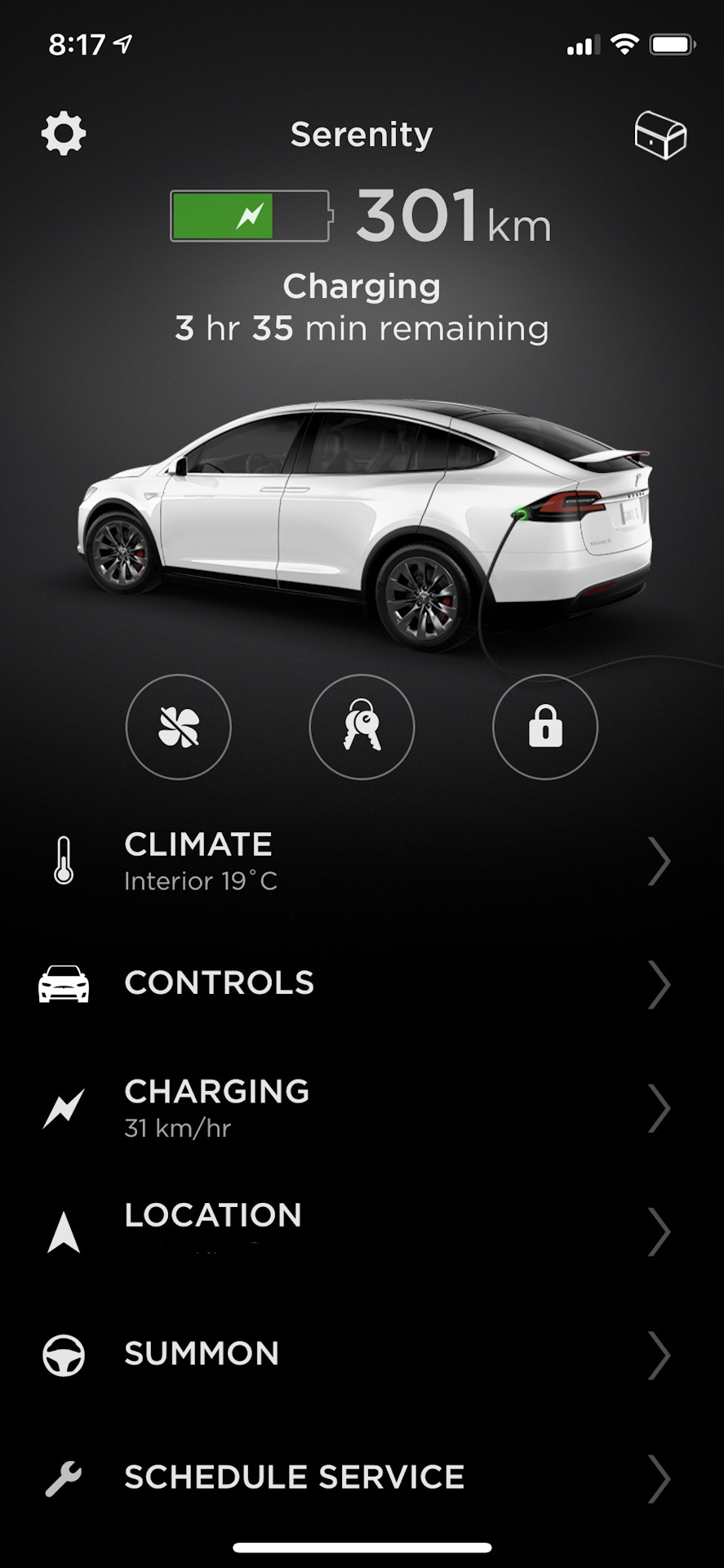Image resolution: width=724 pixels, height=1568 pixels.
Task: Go to Schedule Service
Action: (x=362, y=1477)
